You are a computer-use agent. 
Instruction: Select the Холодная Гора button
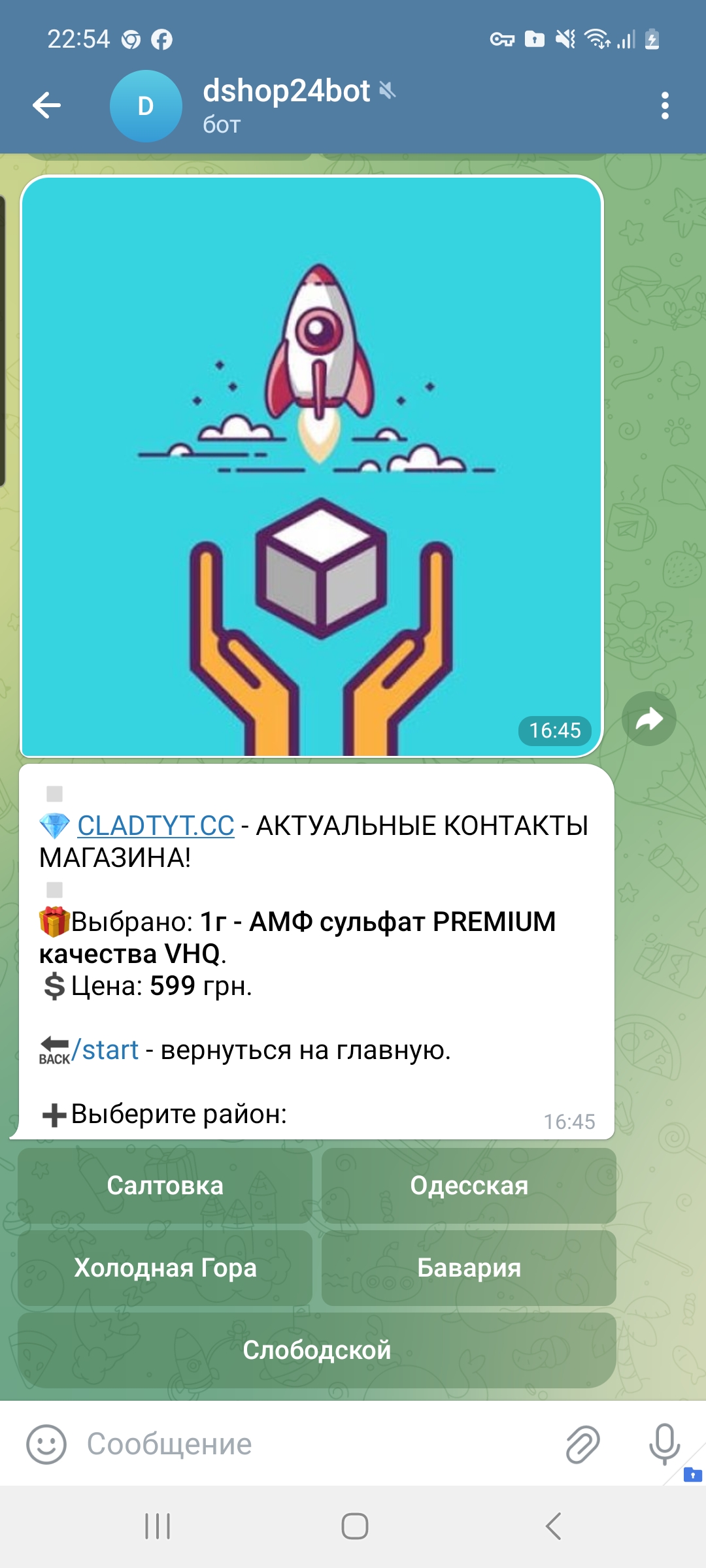pyautogui.click(x=165, y=1268)
